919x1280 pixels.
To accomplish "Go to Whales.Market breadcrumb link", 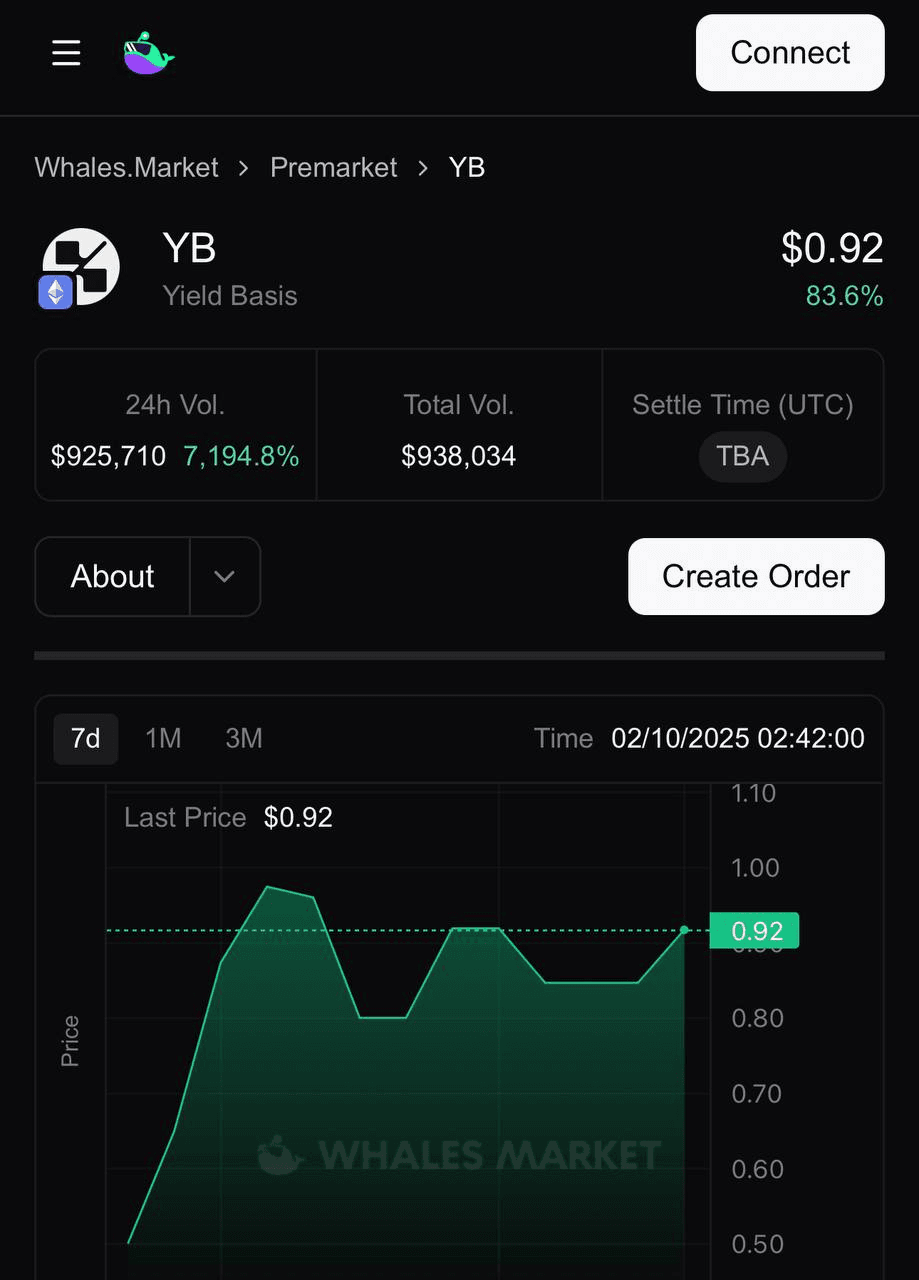I will click(x=127, y=167).
